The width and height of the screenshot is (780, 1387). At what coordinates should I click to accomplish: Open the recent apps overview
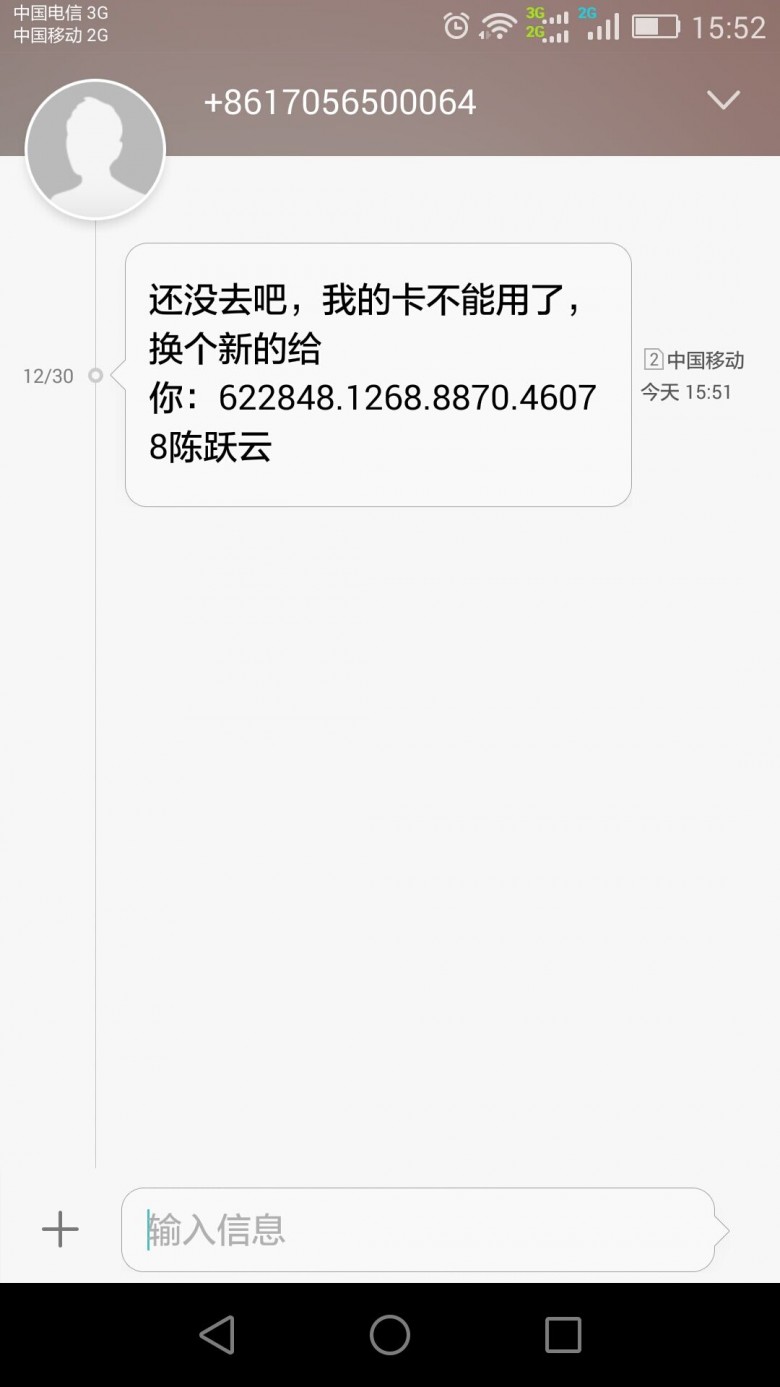563,1334
